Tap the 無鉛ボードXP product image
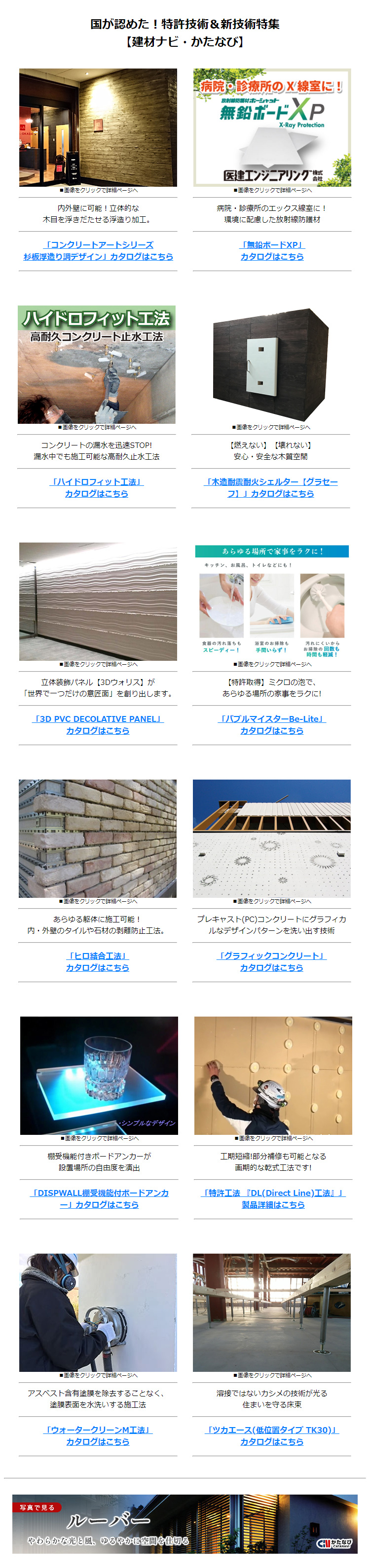Screen dimensions: 370x1568 (272, 127)
